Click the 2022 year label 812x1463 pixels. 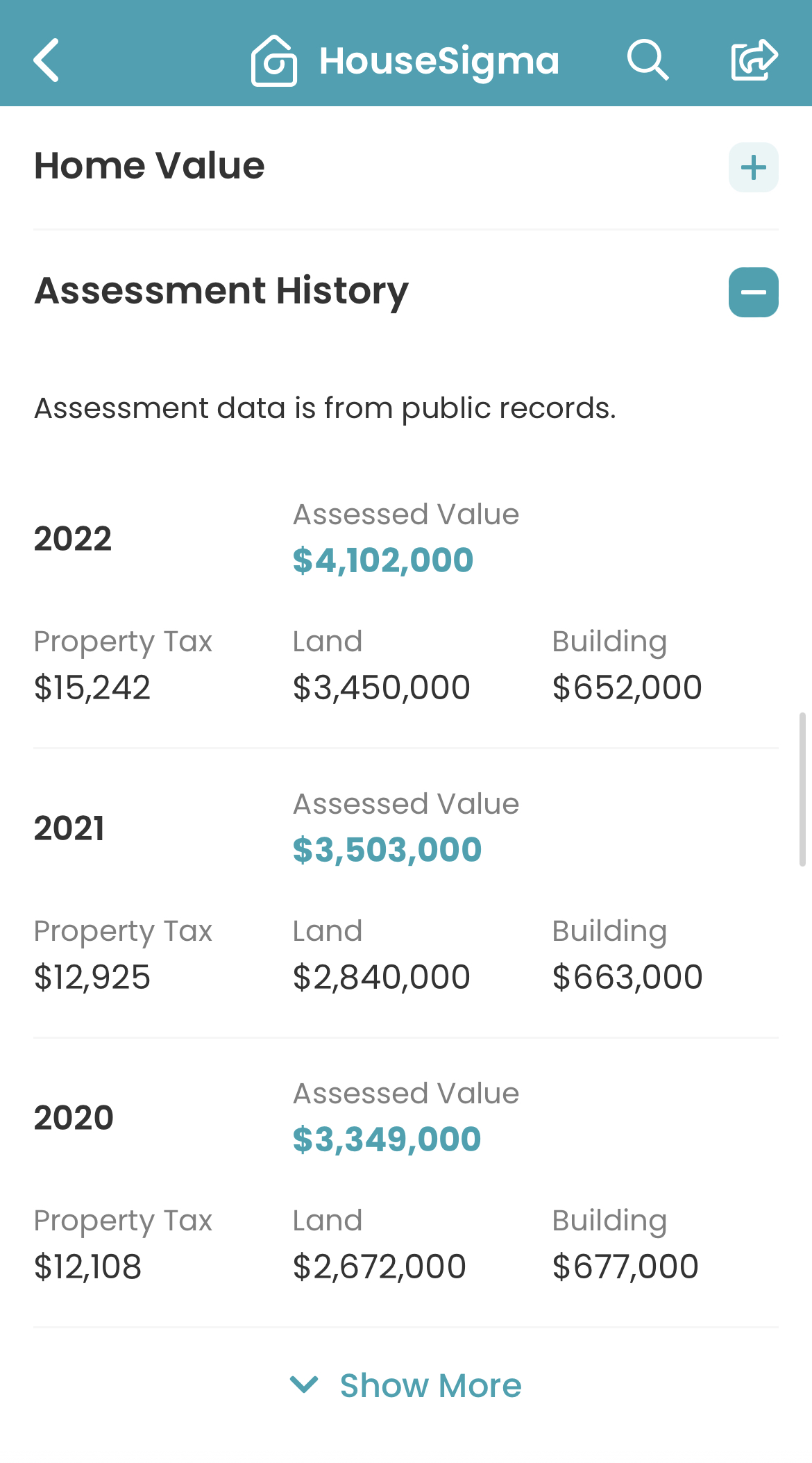tap(74, 538)
